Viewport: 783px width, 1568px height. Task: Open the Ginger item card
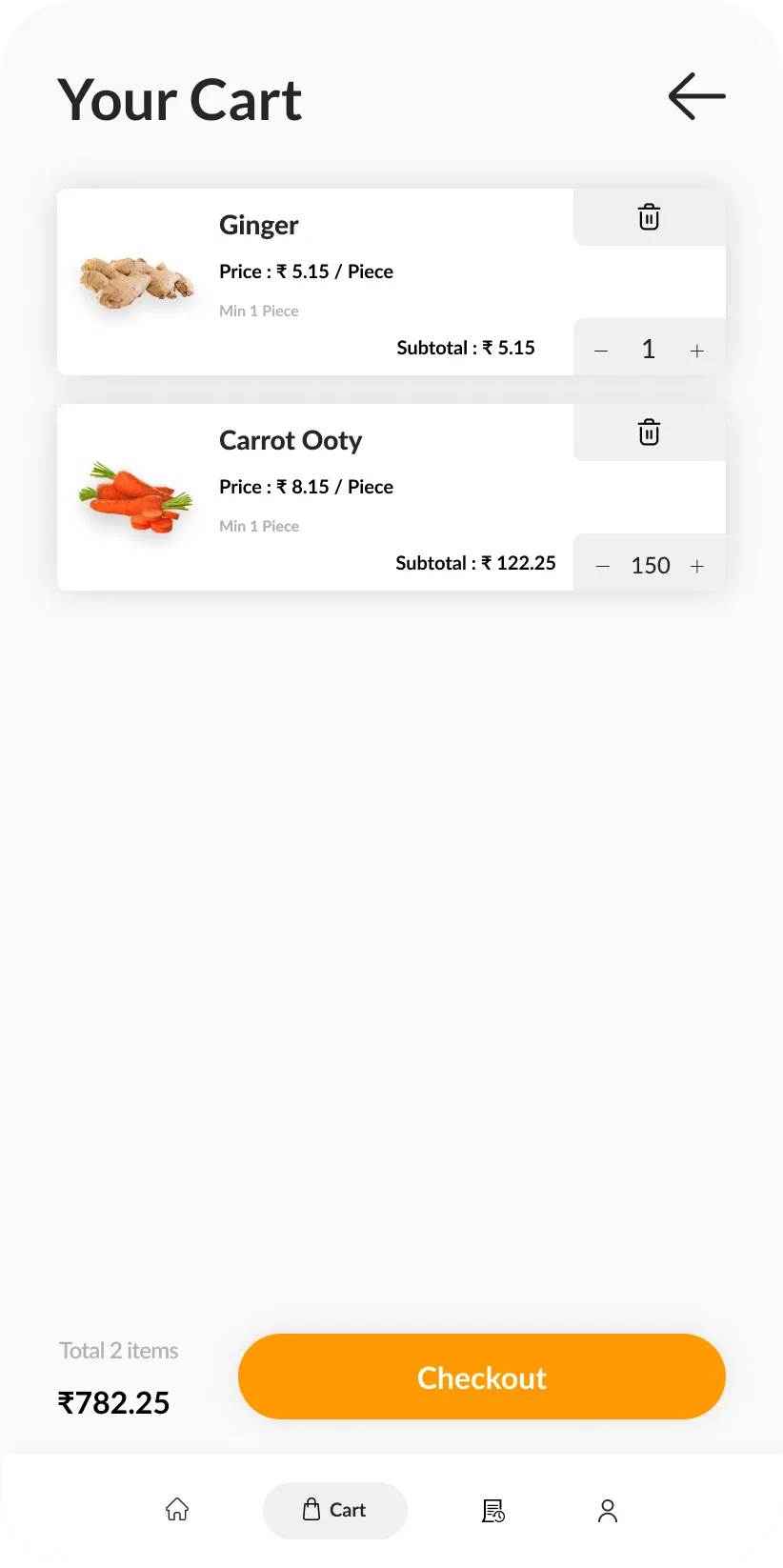coord(314,282)
